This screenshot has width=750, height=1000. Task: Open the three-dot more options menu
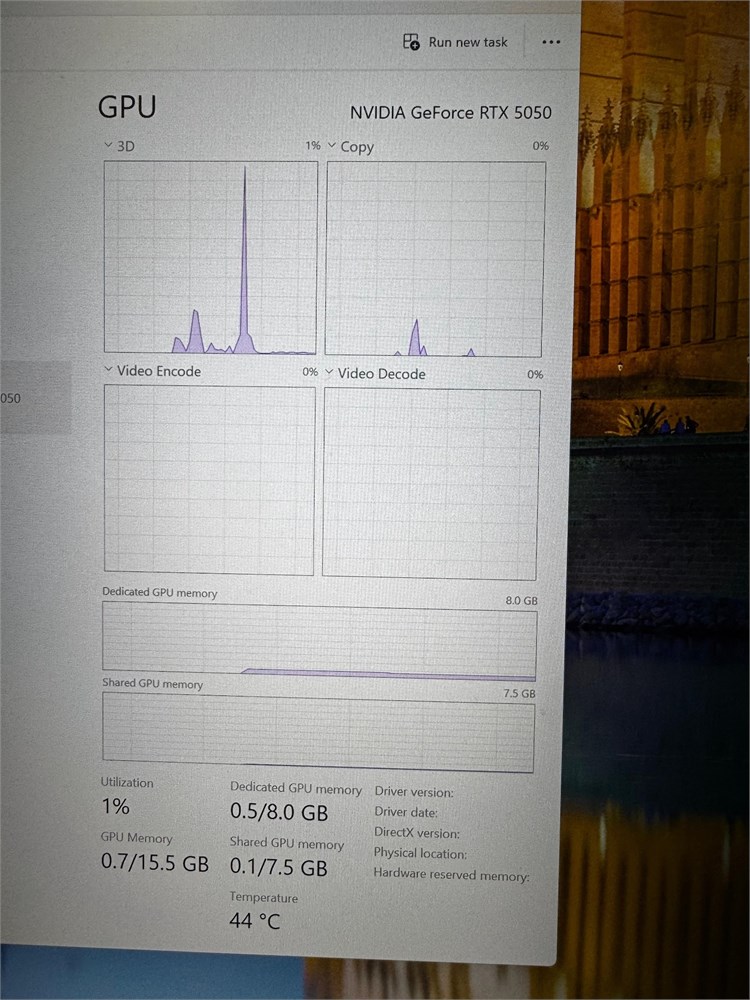(x=551, y=42)
